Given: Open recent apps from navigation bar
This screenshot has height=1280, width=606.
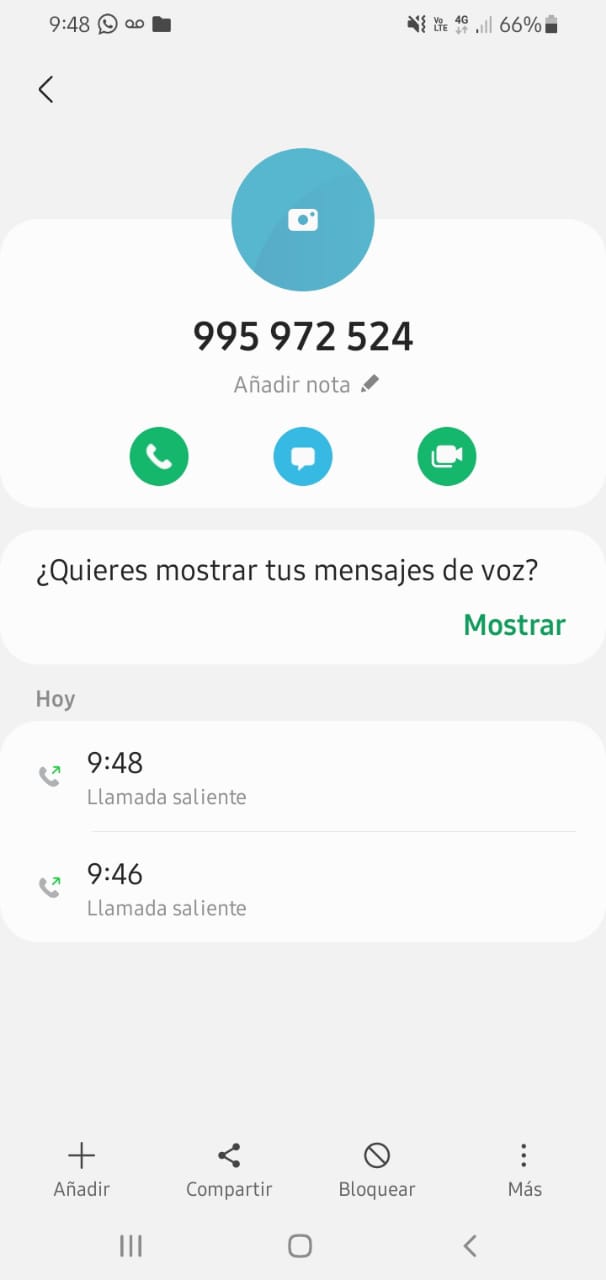Looking at the screenshot, I should pos(131,1245).
